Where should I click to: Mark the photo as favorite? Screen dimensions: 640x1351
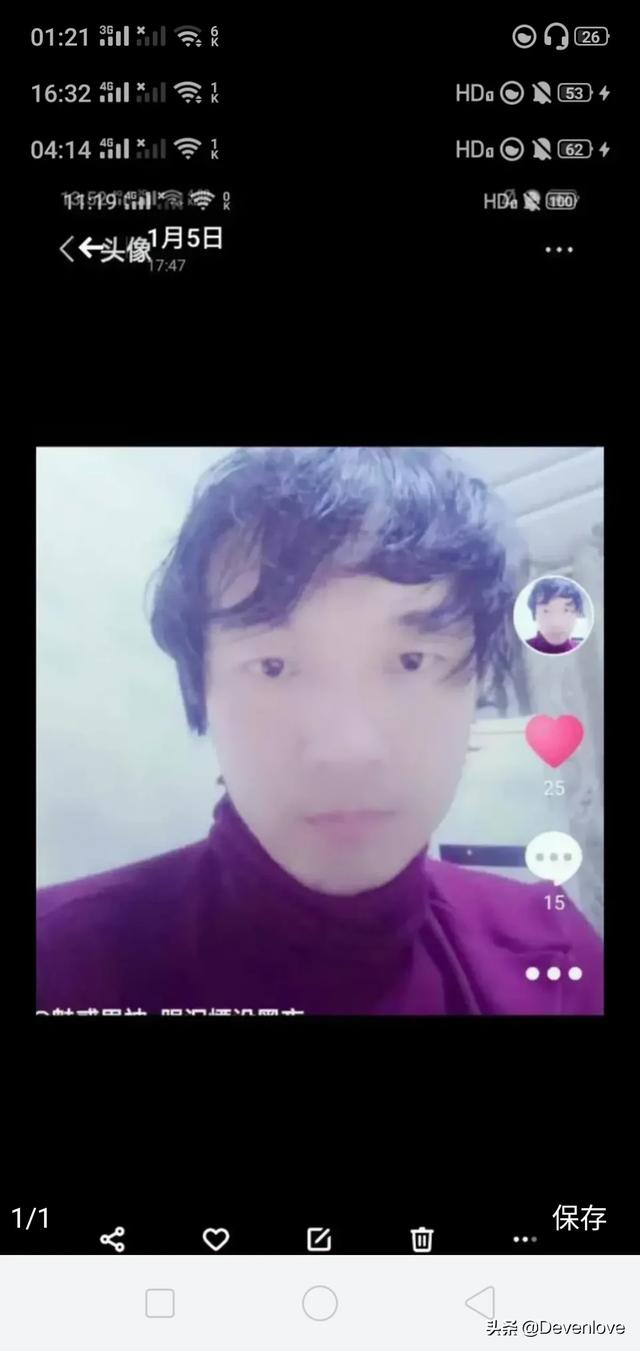tap(216, 1240)
